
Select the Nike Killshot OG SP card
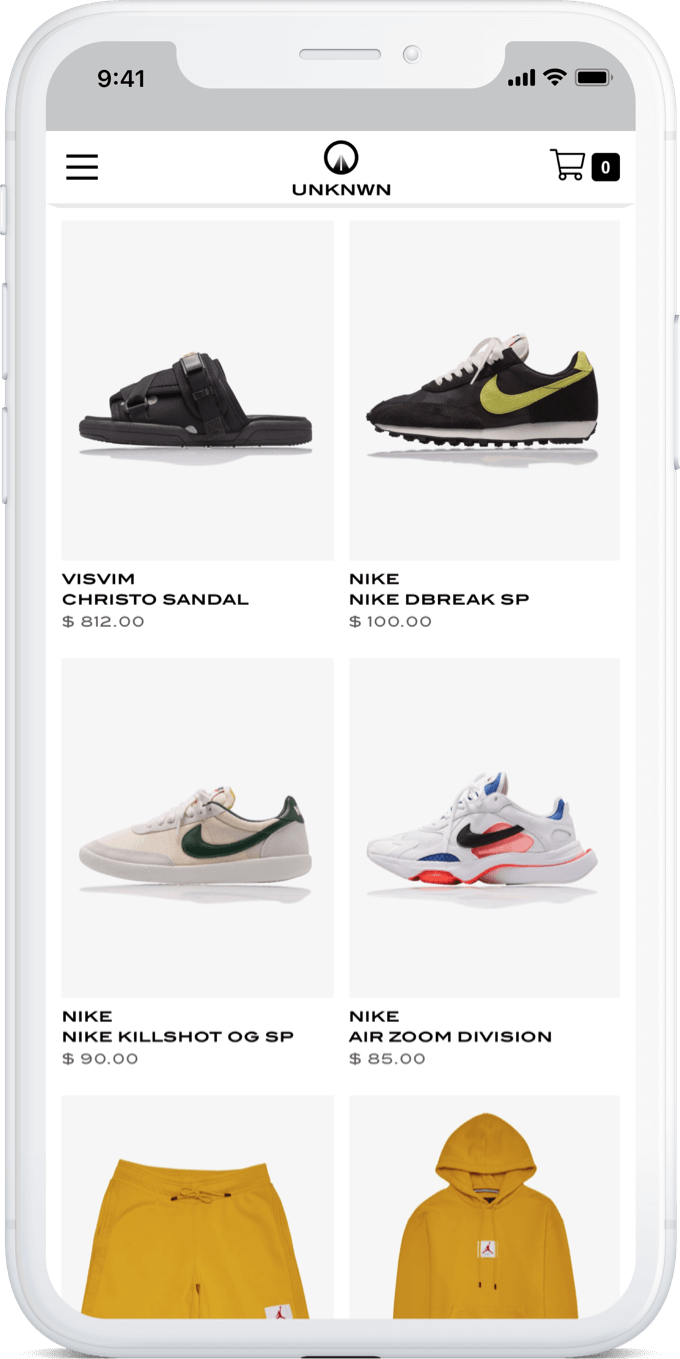[x=197, y=827]
